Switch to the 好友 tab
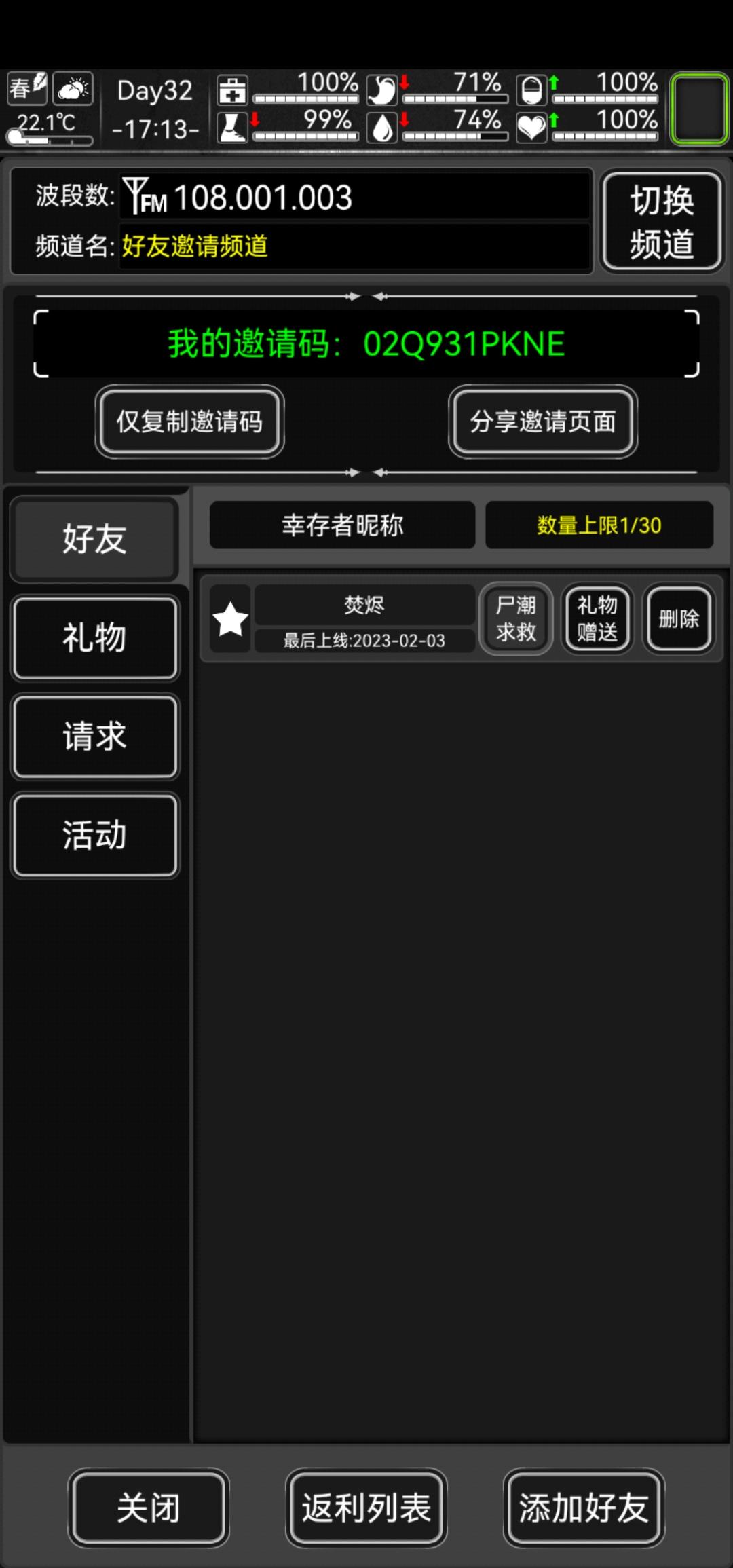This screenshot has height=1568, width=733. tap(94, 540)
